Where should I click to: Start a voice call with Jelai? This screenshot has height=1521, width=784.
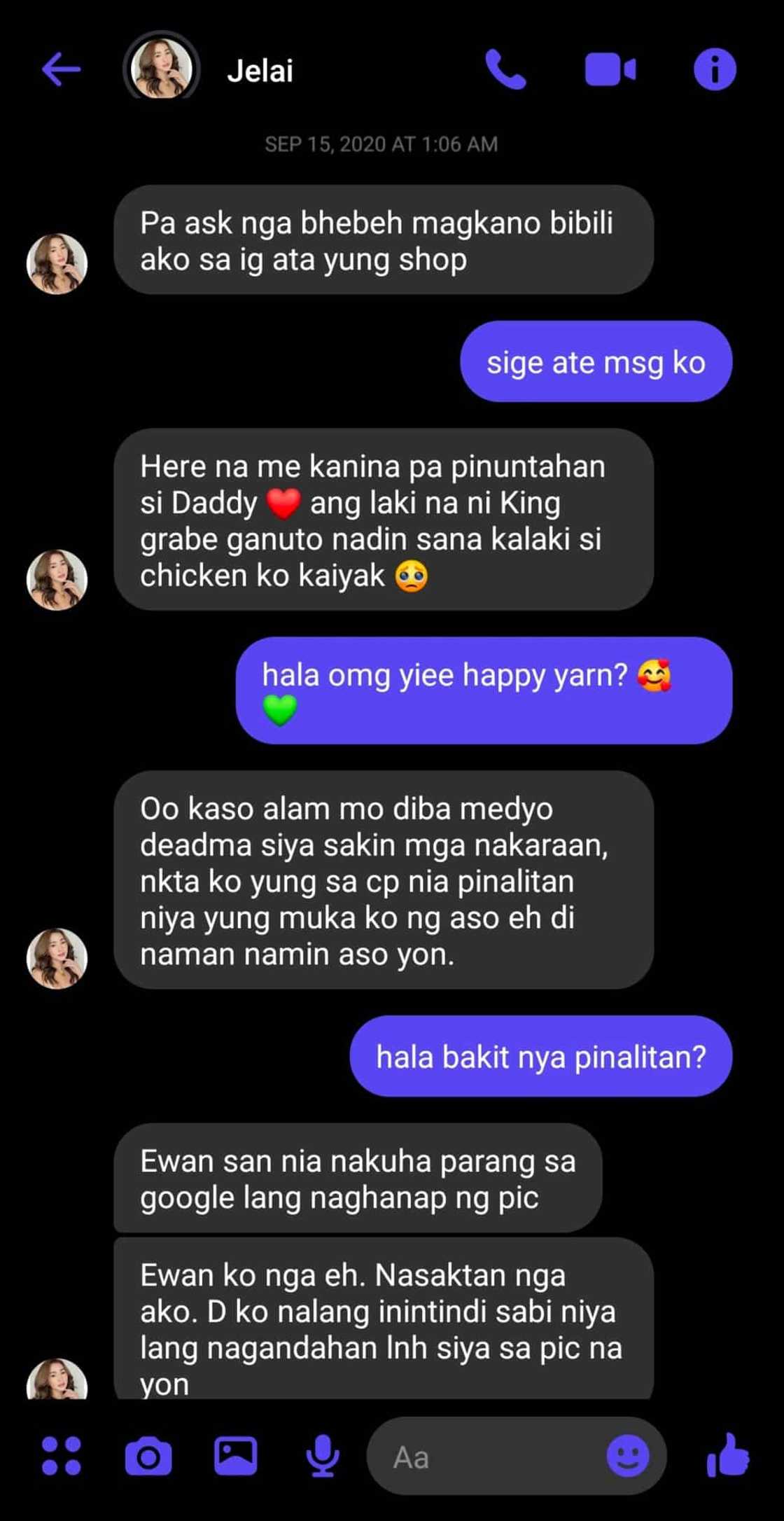(505, 69)
